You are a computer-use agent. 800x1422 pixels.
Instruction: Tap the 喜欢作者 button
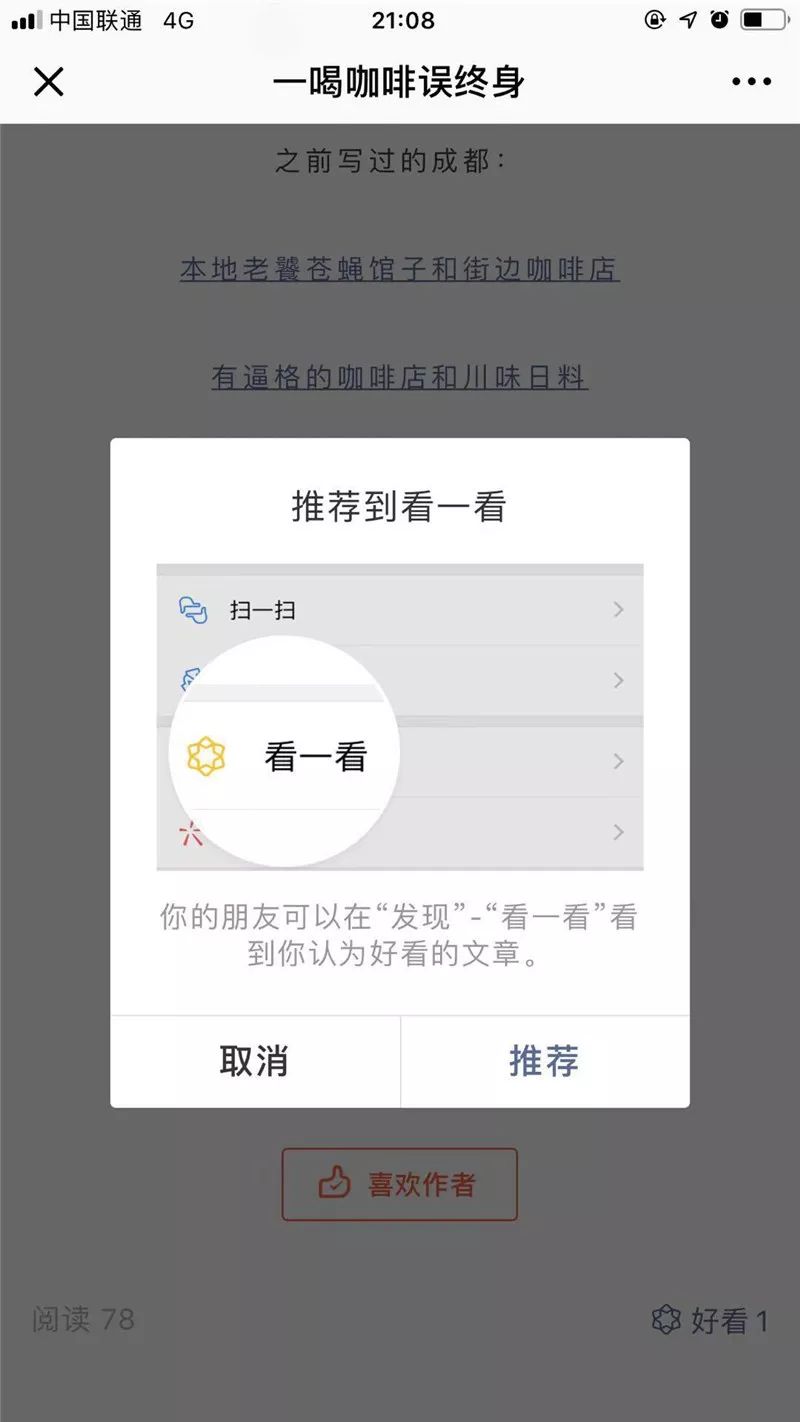[x=399, y=1184]
